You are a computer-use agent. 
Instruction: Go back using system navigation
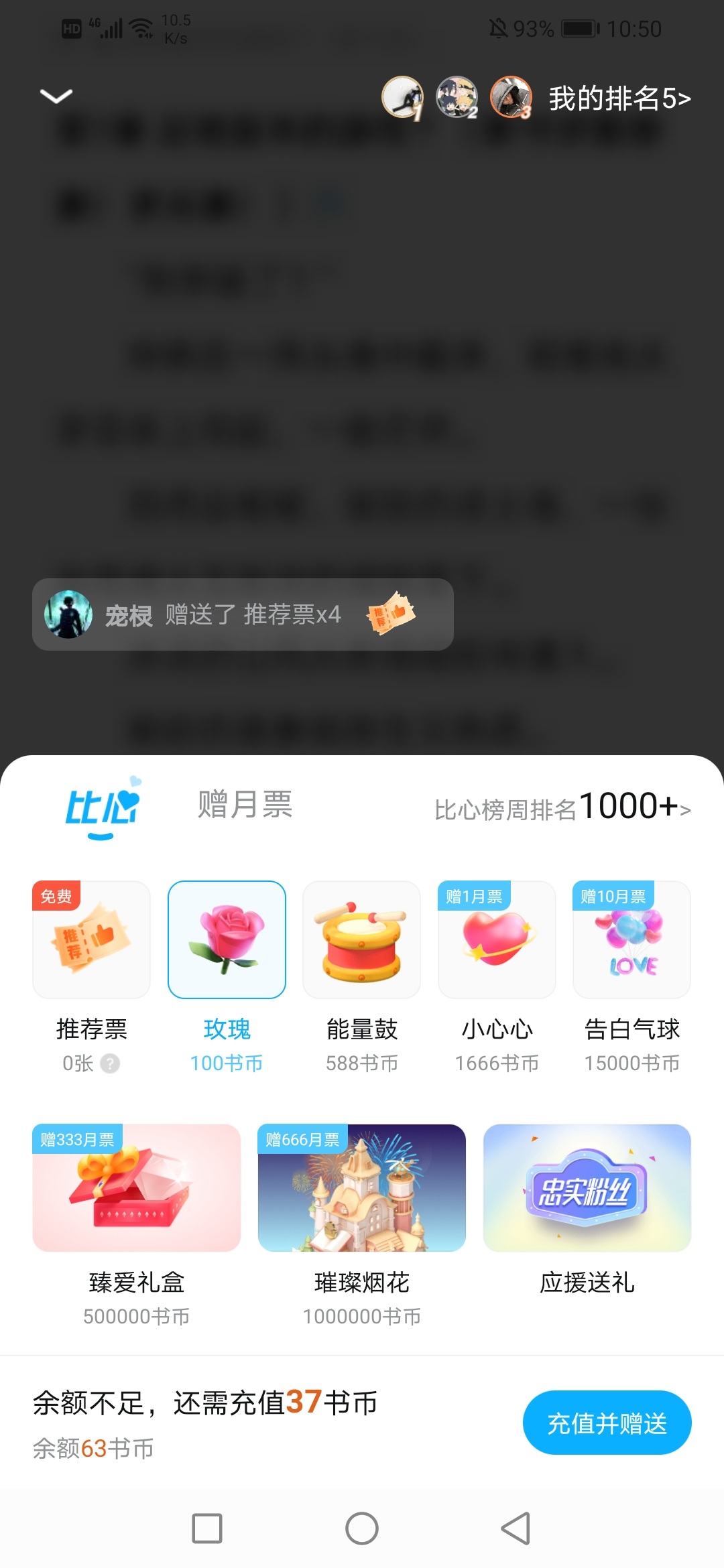[x=516, y=1528]
